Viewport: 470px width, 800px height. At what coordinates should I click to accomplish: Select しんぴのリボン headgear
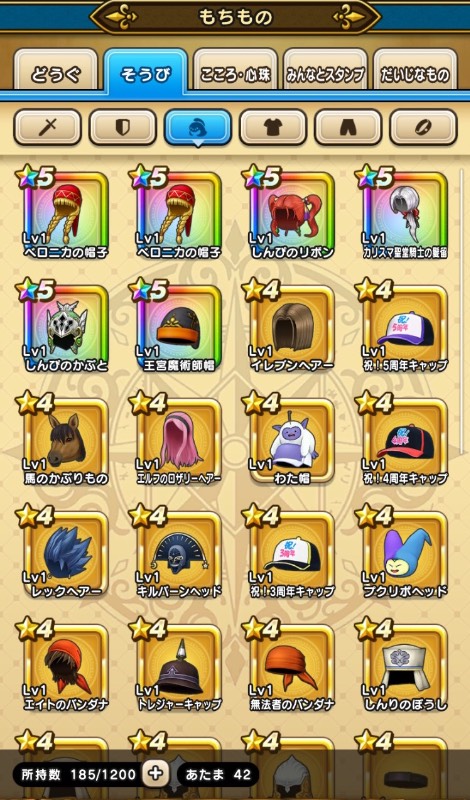click(x=292, y=214)
